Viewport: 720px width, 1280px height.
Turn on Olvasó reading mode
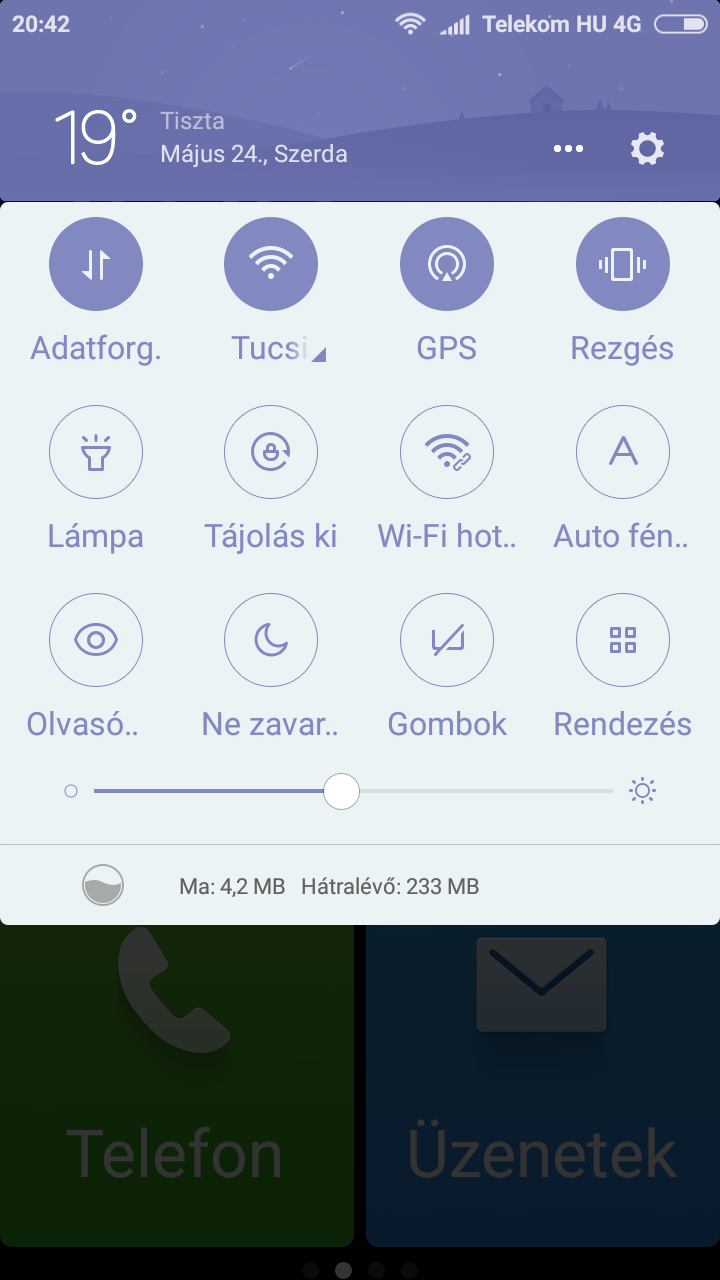96,640
